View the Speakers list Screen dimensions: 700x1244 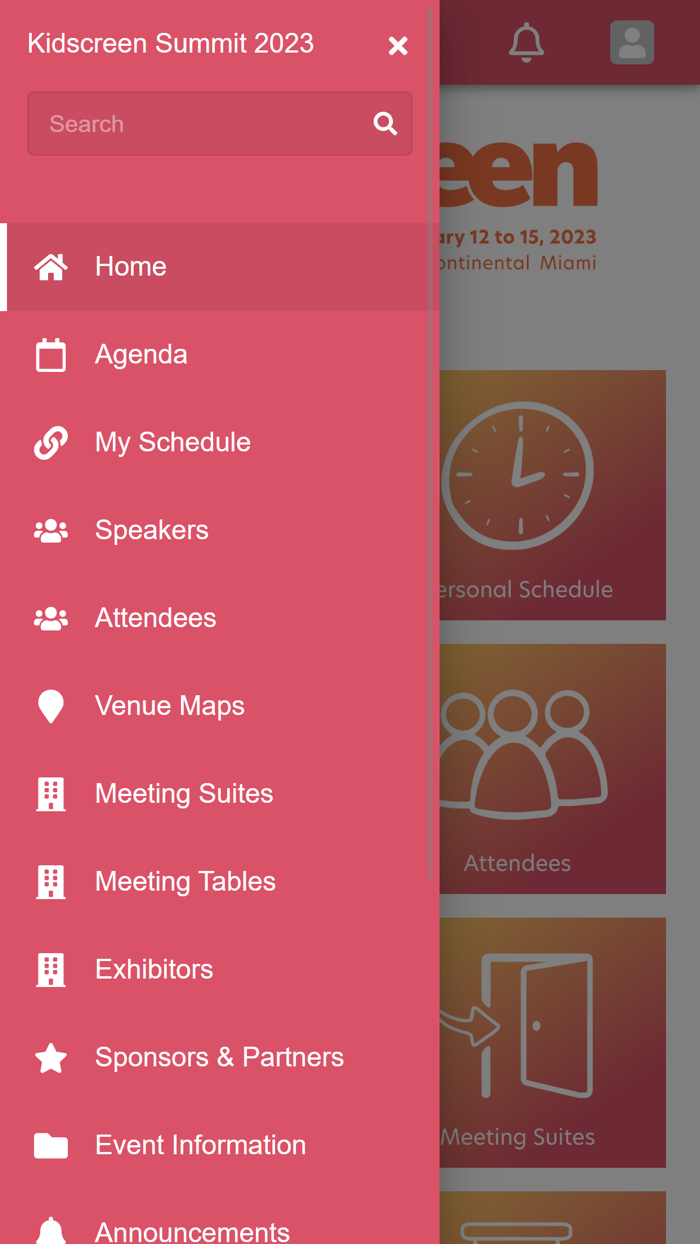pos(151,530)
